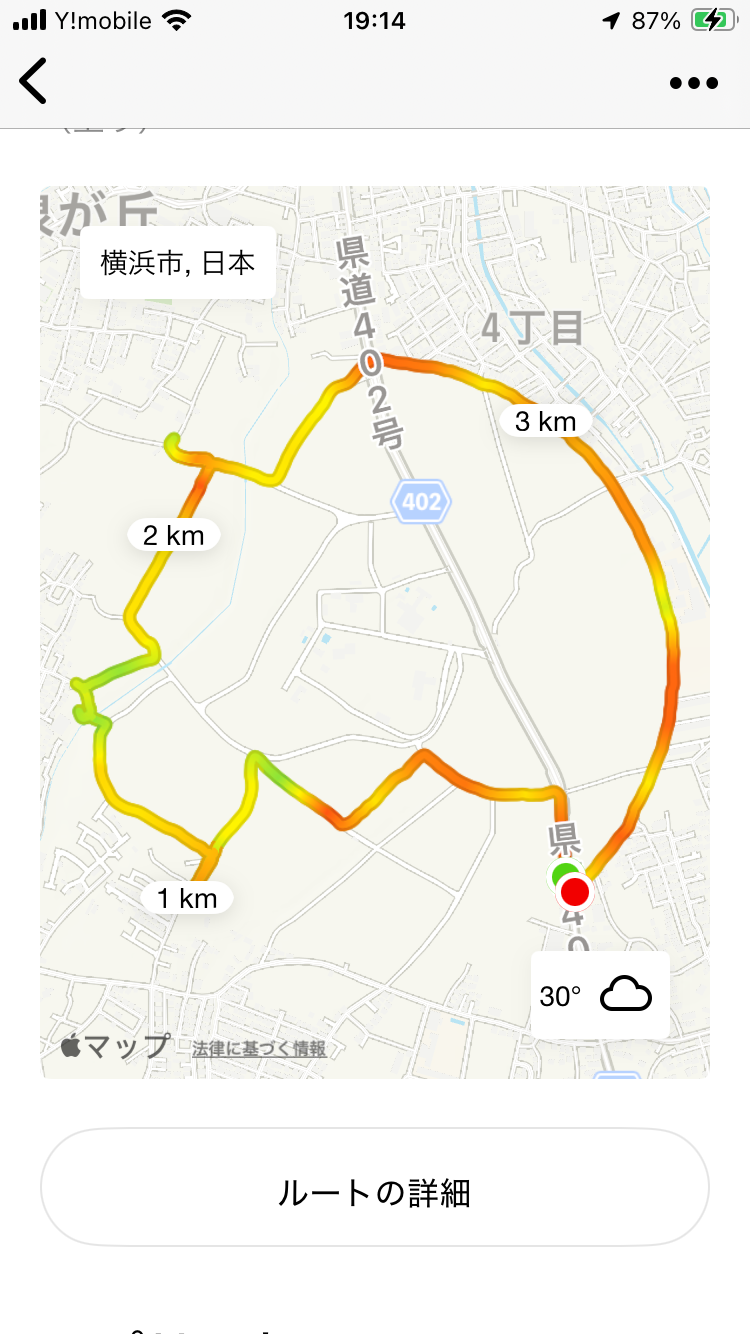
Task: Open the route details button (ルートの詳細)
Action: click(x=374, y=1192)
